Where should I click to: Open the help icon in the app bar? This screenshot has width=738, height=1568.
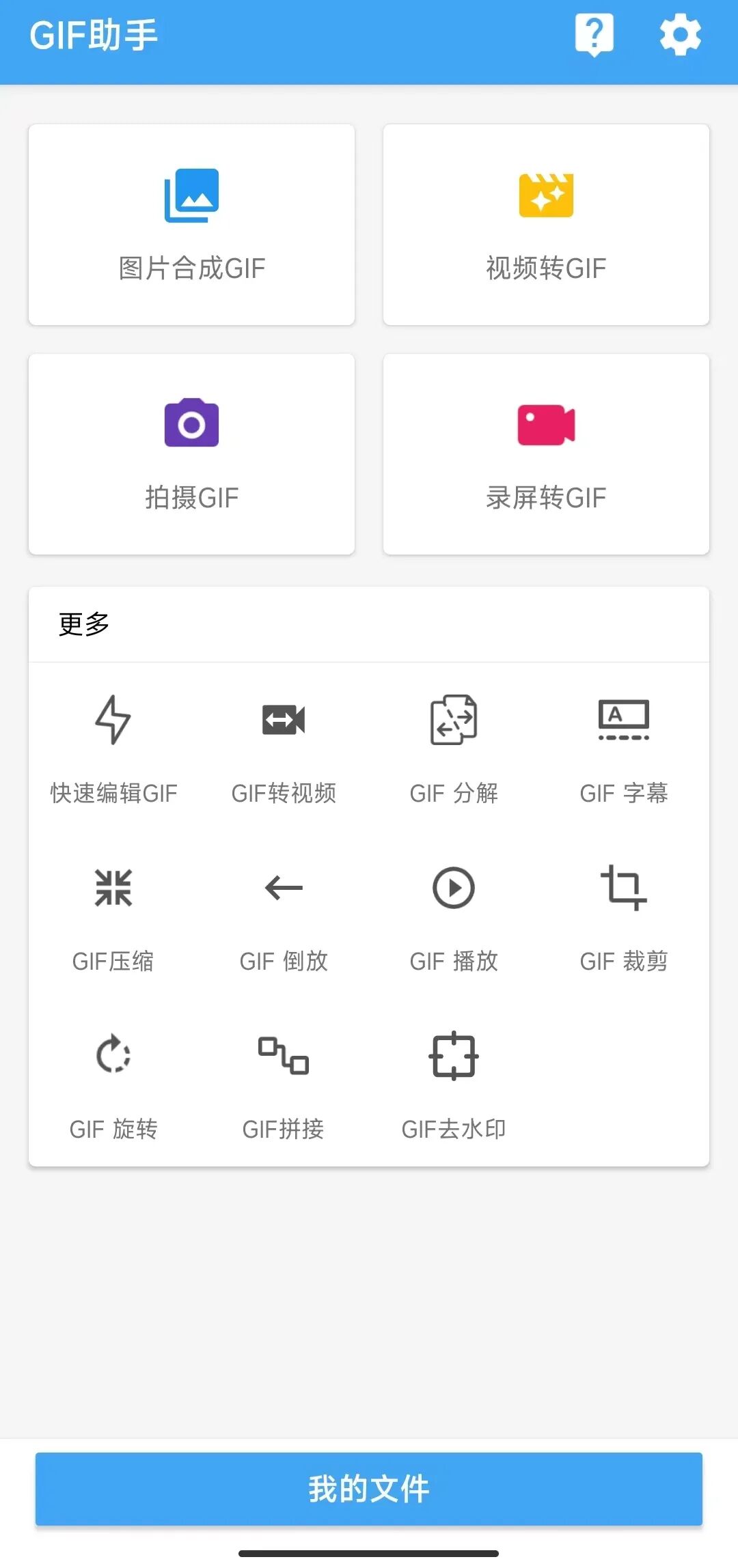coord(594,34)
